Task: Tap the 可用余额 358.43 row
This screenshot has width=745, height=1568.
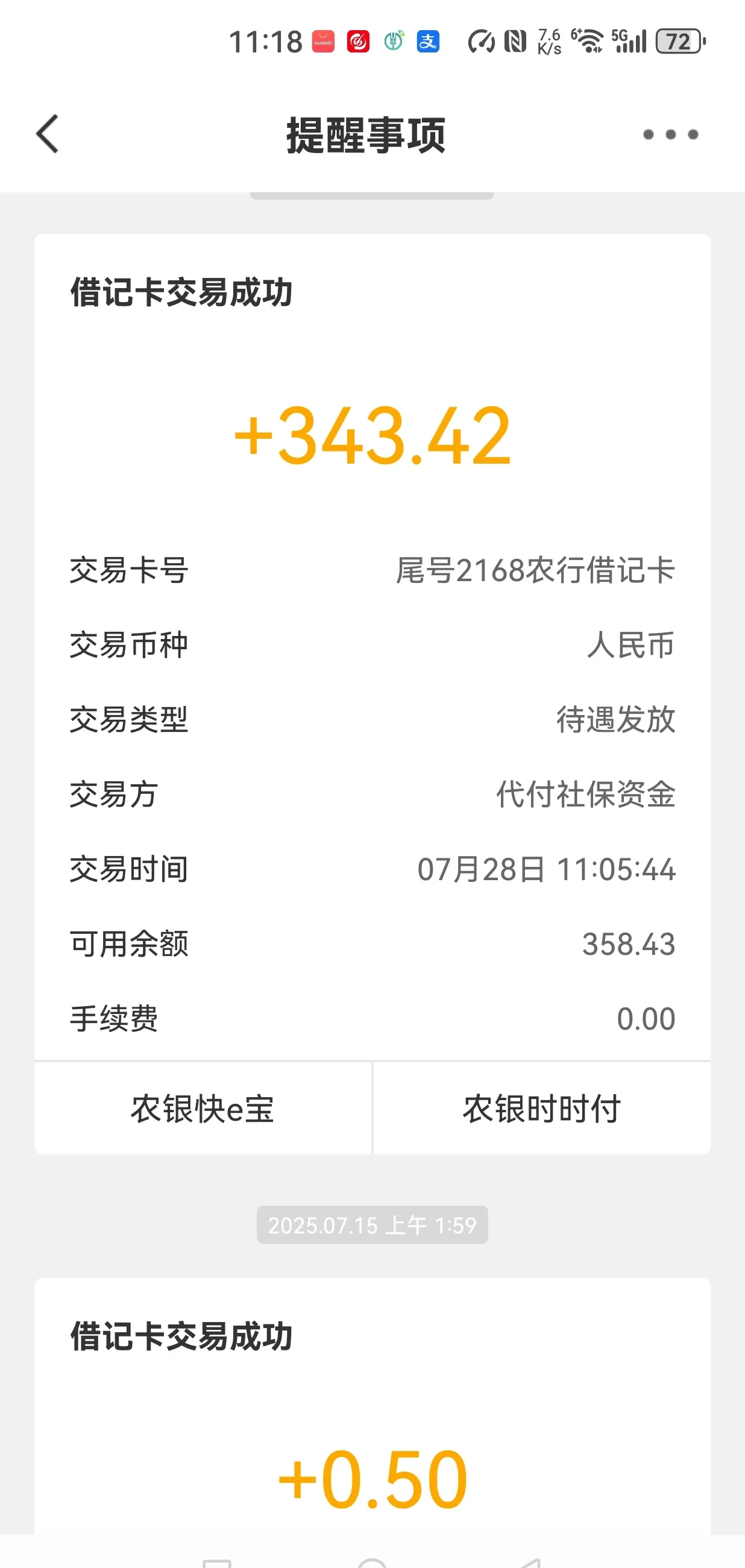Action: tap(372, 944)
